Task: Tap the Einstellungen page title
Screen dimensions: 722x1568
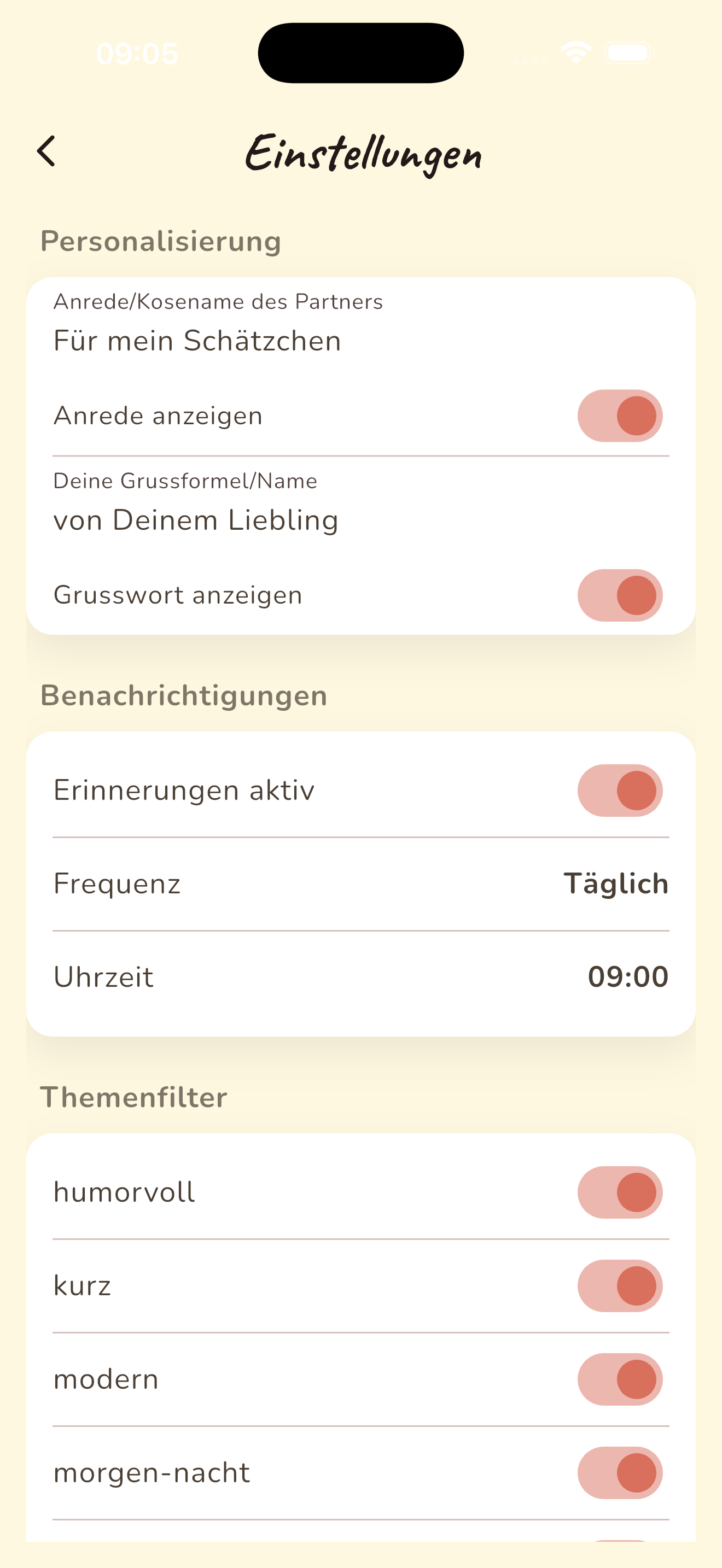Action: [363, 154]
